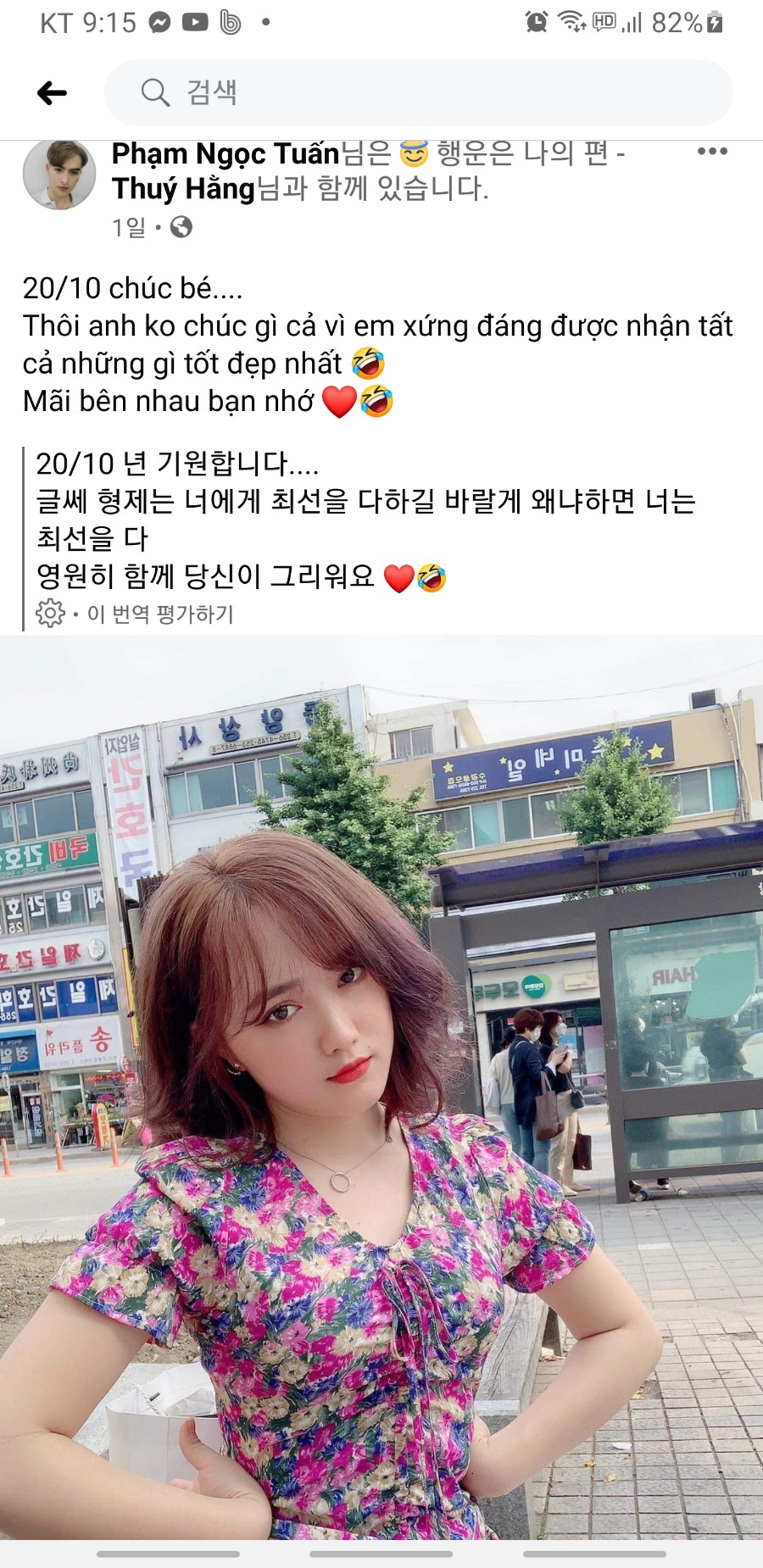Go back using the arrow icon

click(x=52, y=93)
